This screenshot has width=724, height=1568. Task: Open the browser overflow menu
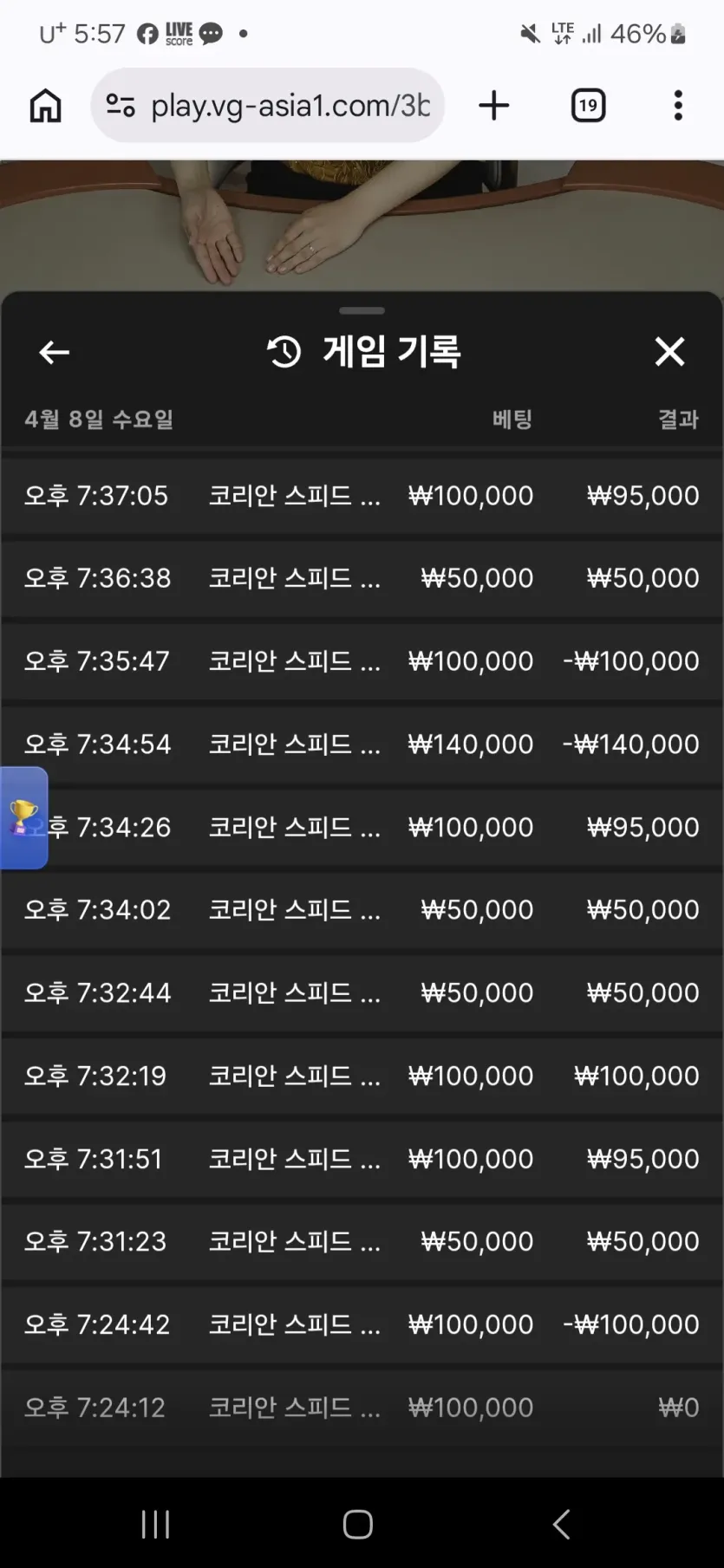pos(678,106)
